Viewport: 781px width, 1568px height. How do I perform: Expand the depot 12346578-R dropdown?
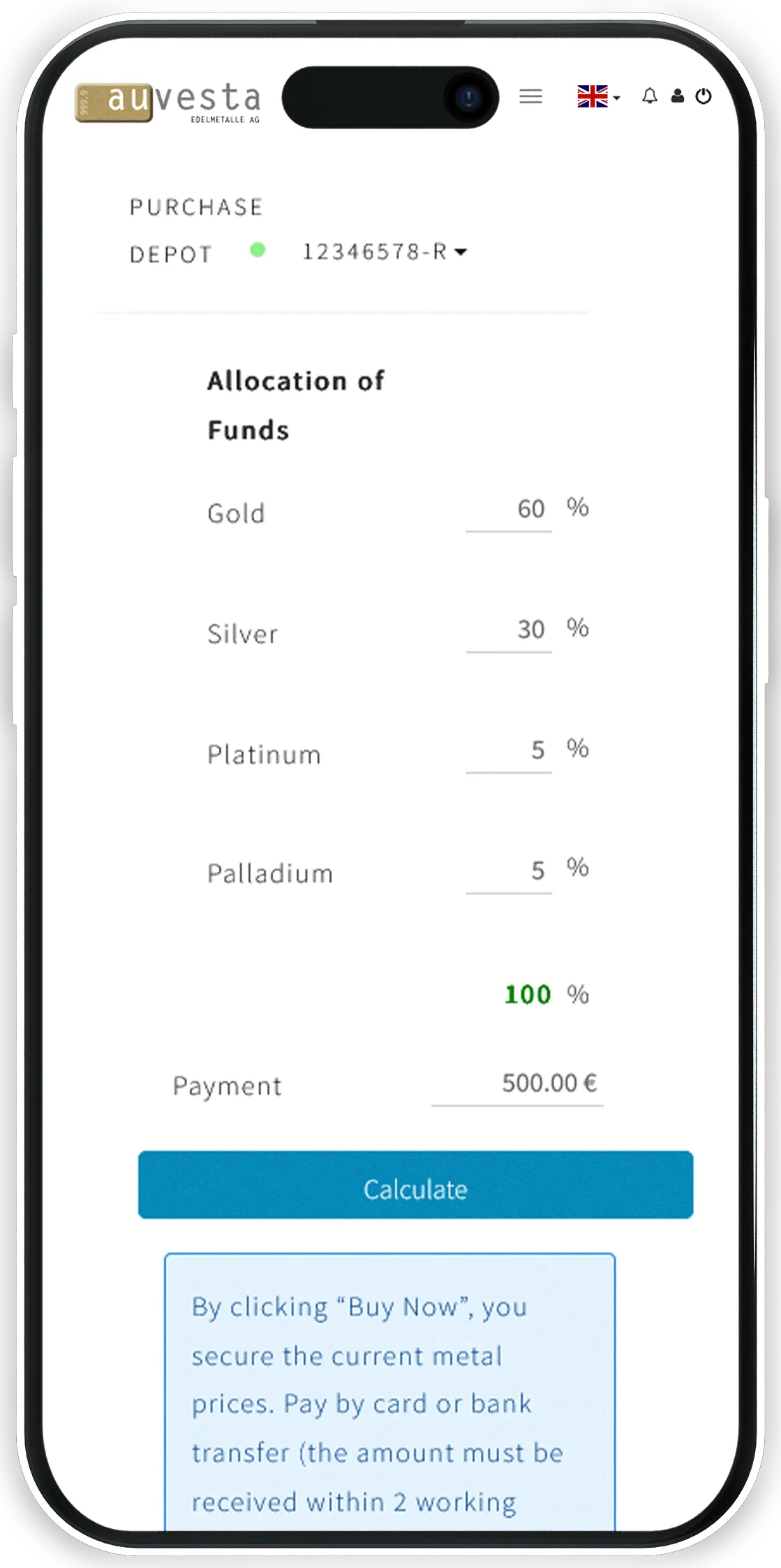click(x=462, y=253)
